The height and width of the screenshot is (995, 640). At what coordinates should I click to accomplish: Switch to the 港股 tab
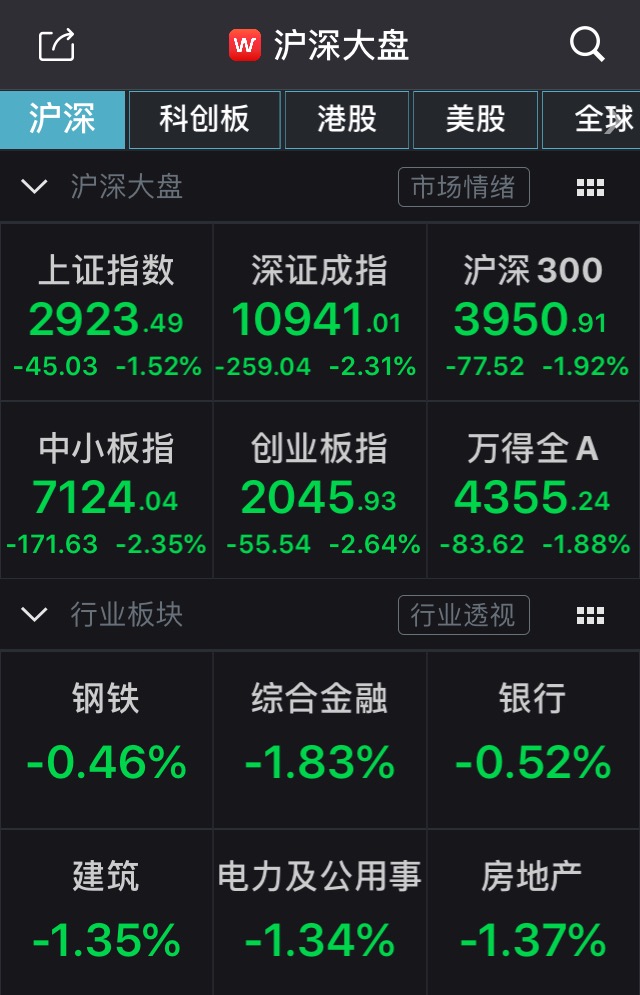pyautogui.click(x=347, y=120)
